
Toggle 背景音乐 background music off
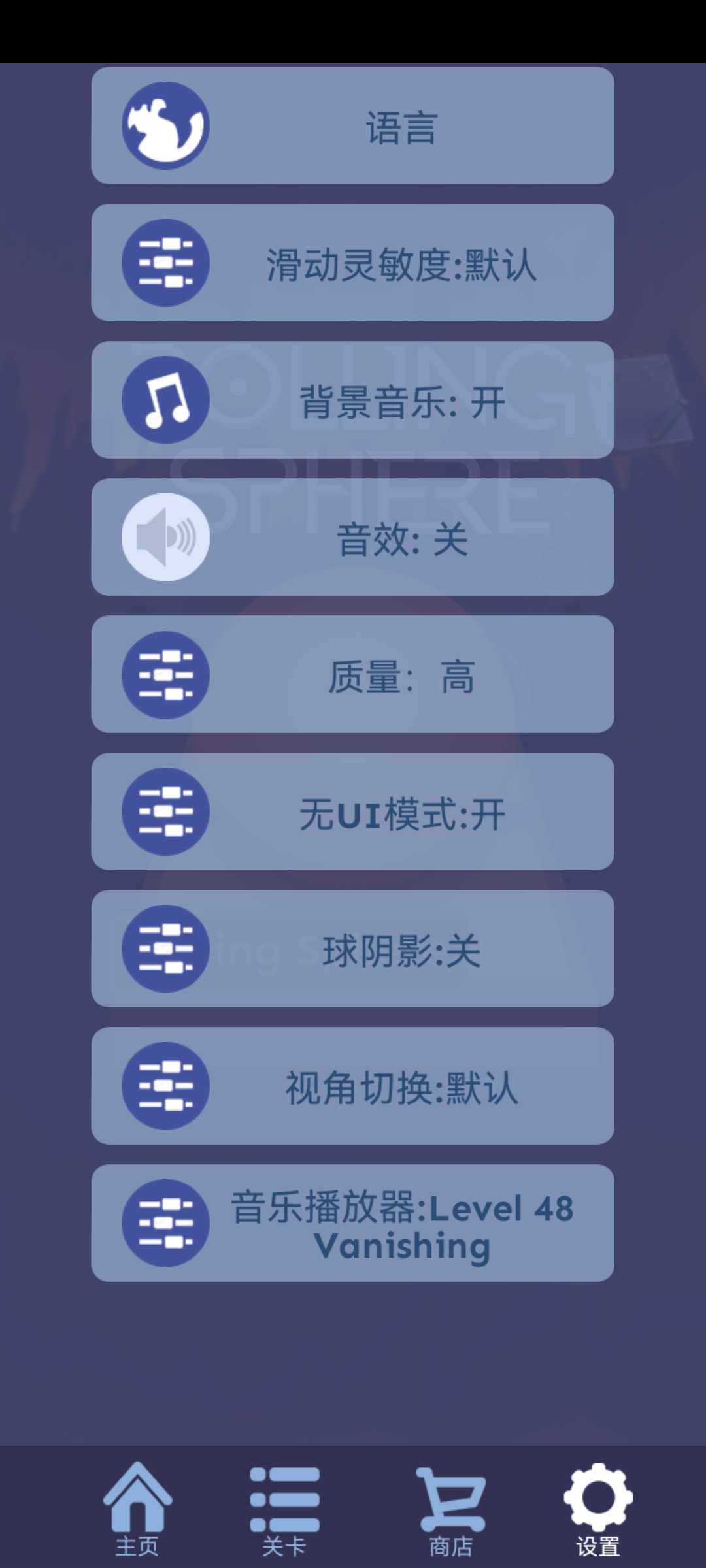point(353,400)
